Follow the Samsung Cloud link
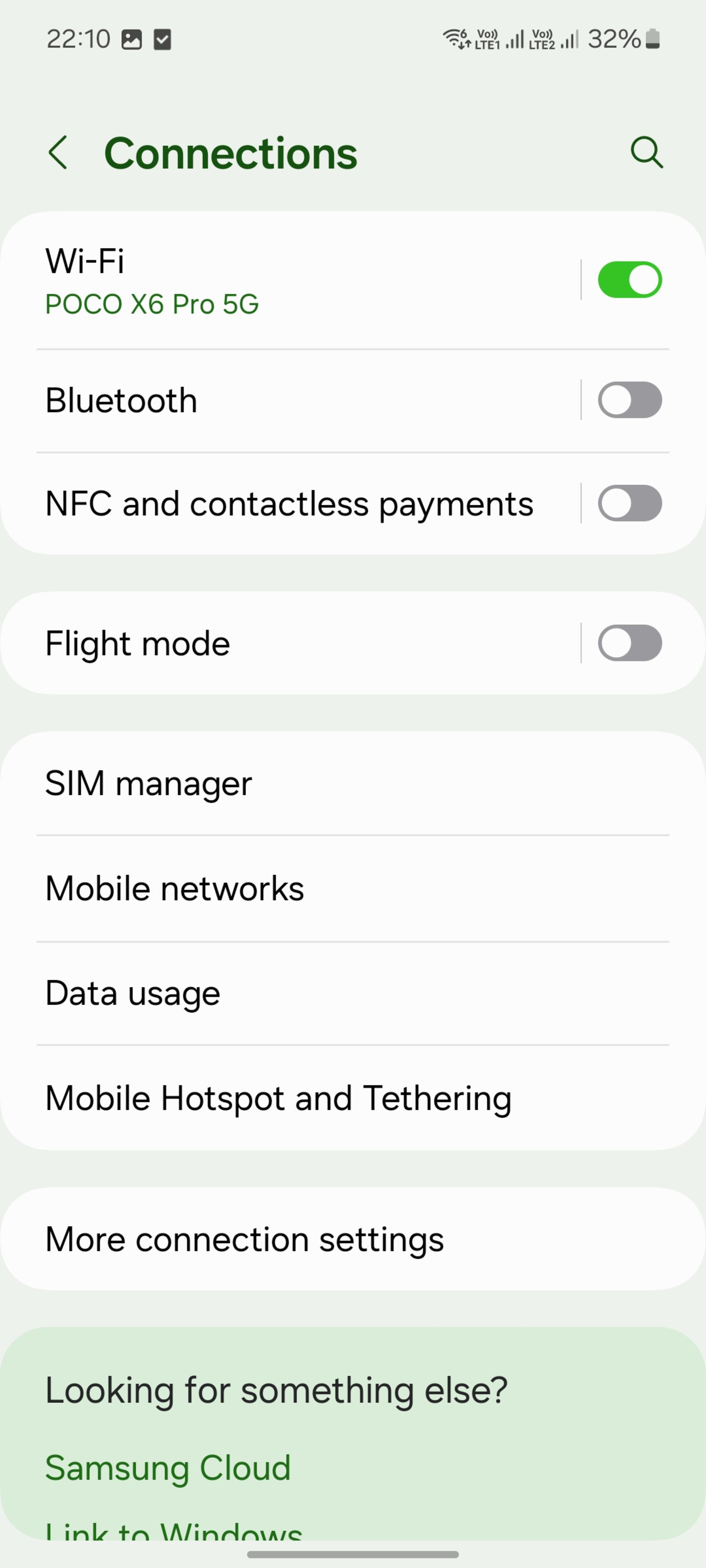The image size is (706, 1568). point(168,1468)
